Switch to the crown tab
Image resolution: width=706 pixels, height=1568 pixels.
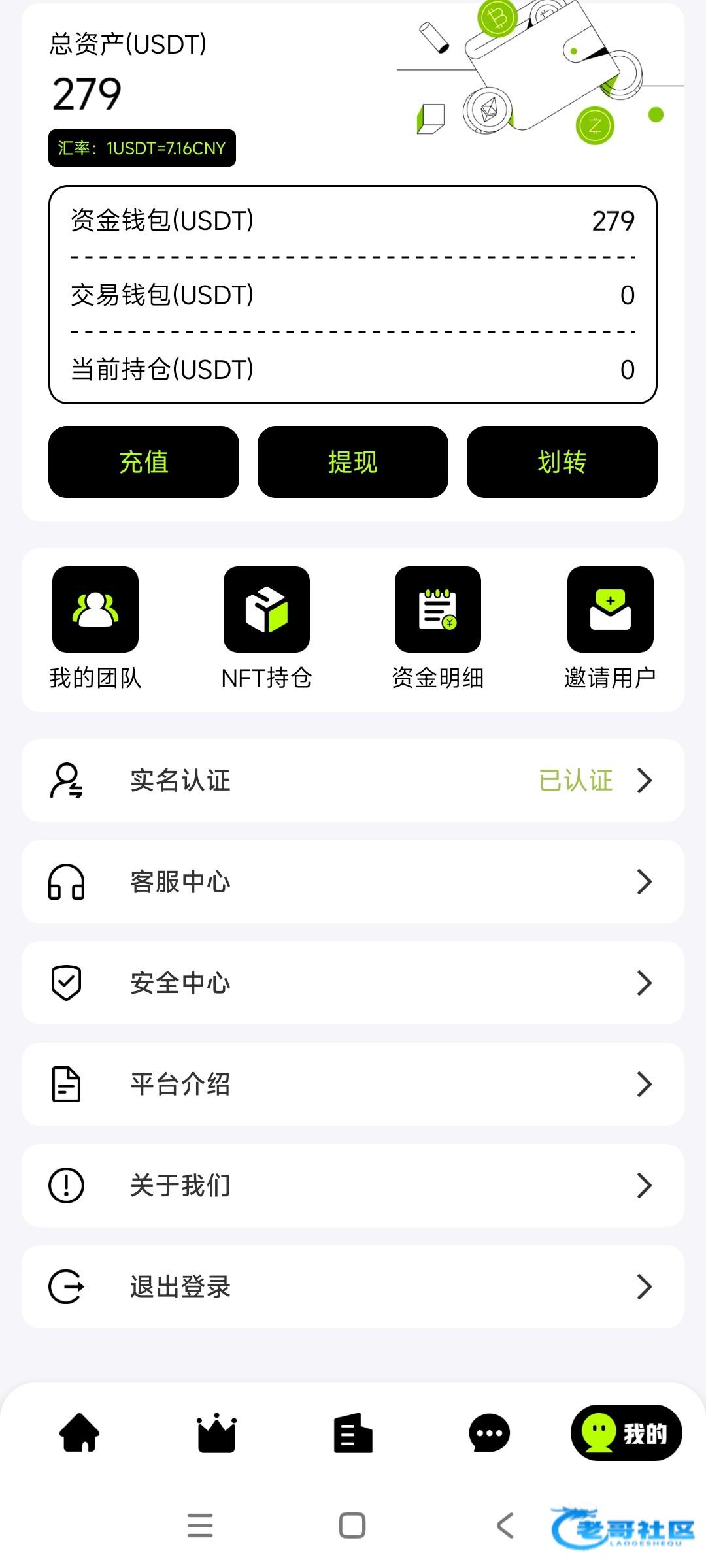point(216,1433)
